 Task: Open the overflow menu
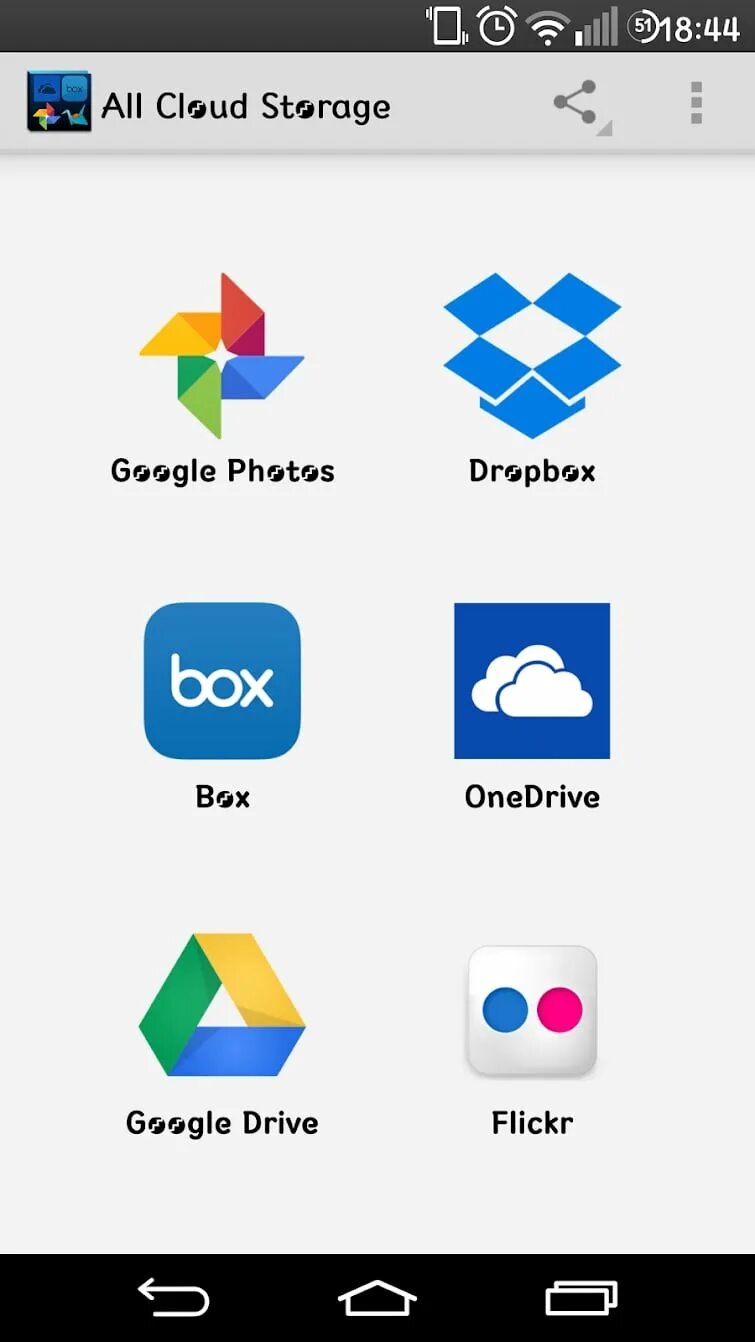696,103
